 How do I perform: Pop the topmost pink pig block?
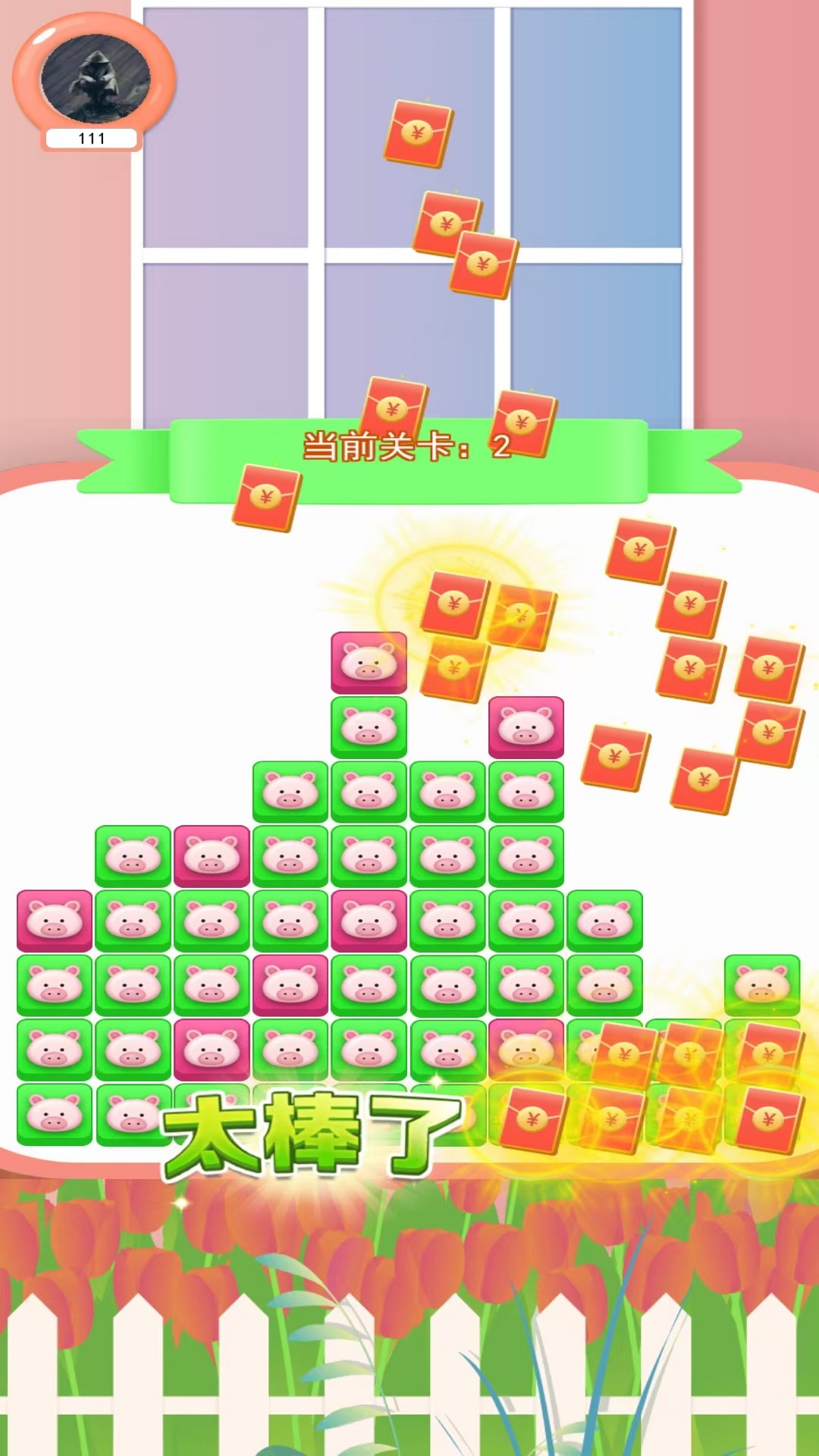pos(369,663)
